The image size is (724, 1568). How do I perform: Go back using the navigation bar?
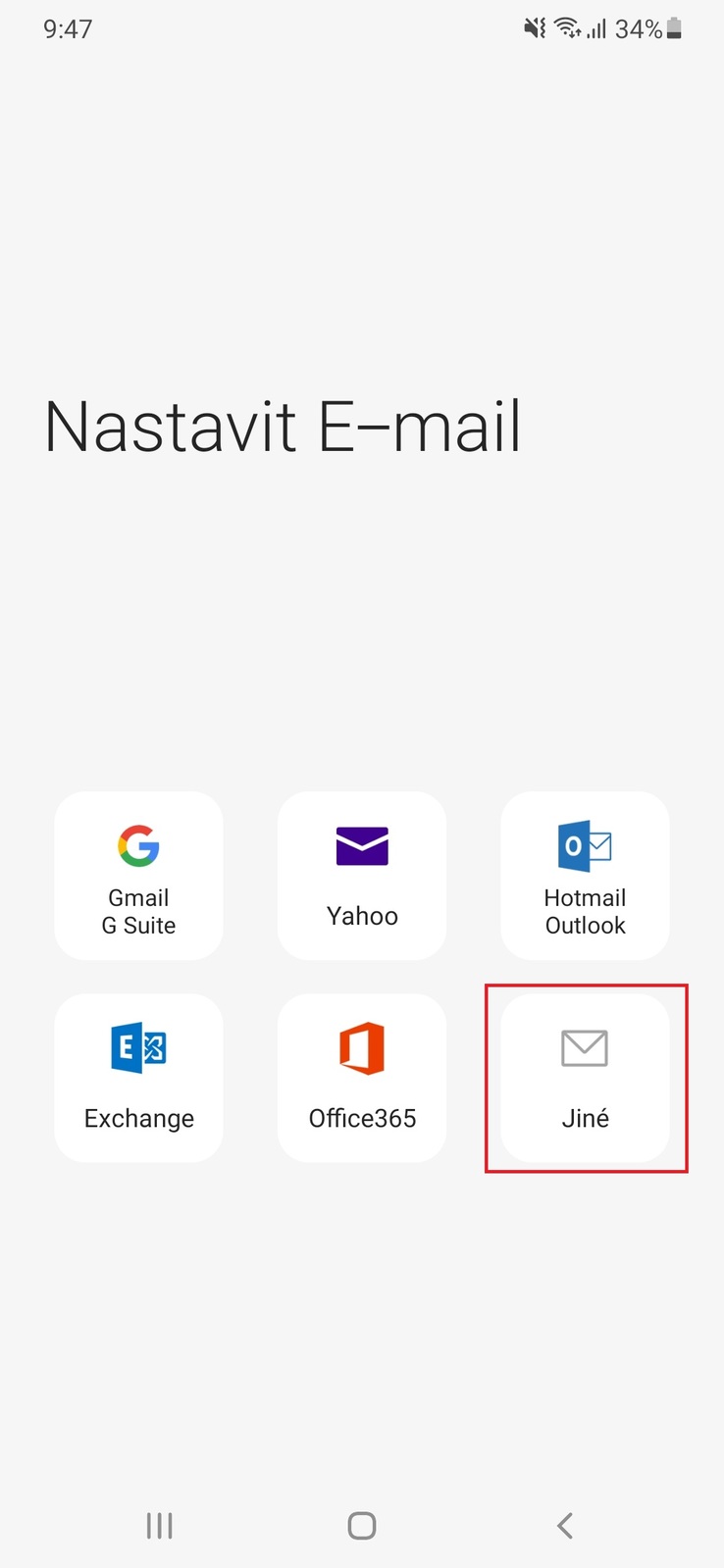(x=564, y=1525)
